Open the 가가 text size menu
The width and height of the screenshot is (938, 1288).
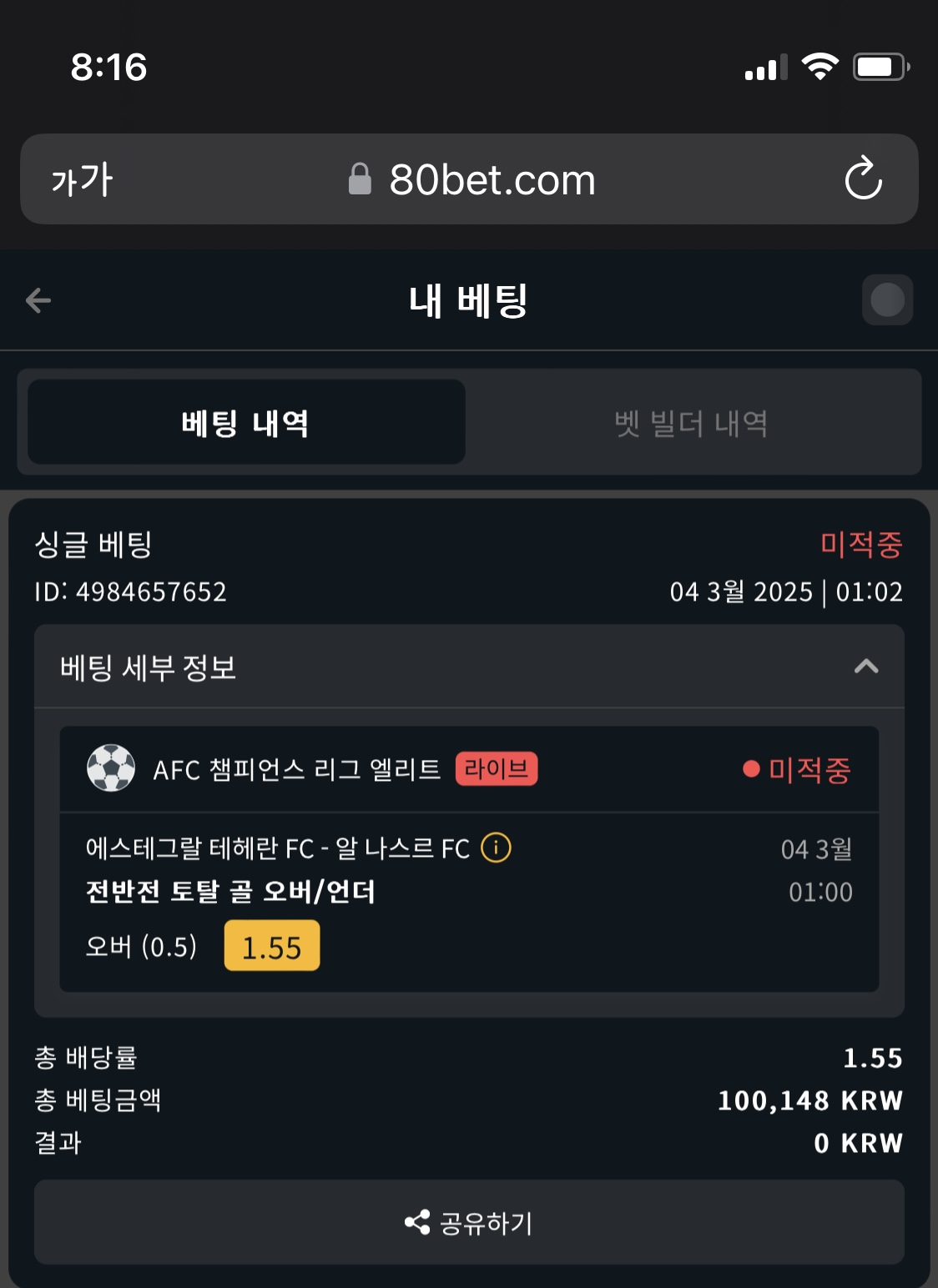click(x=82, y=179)
